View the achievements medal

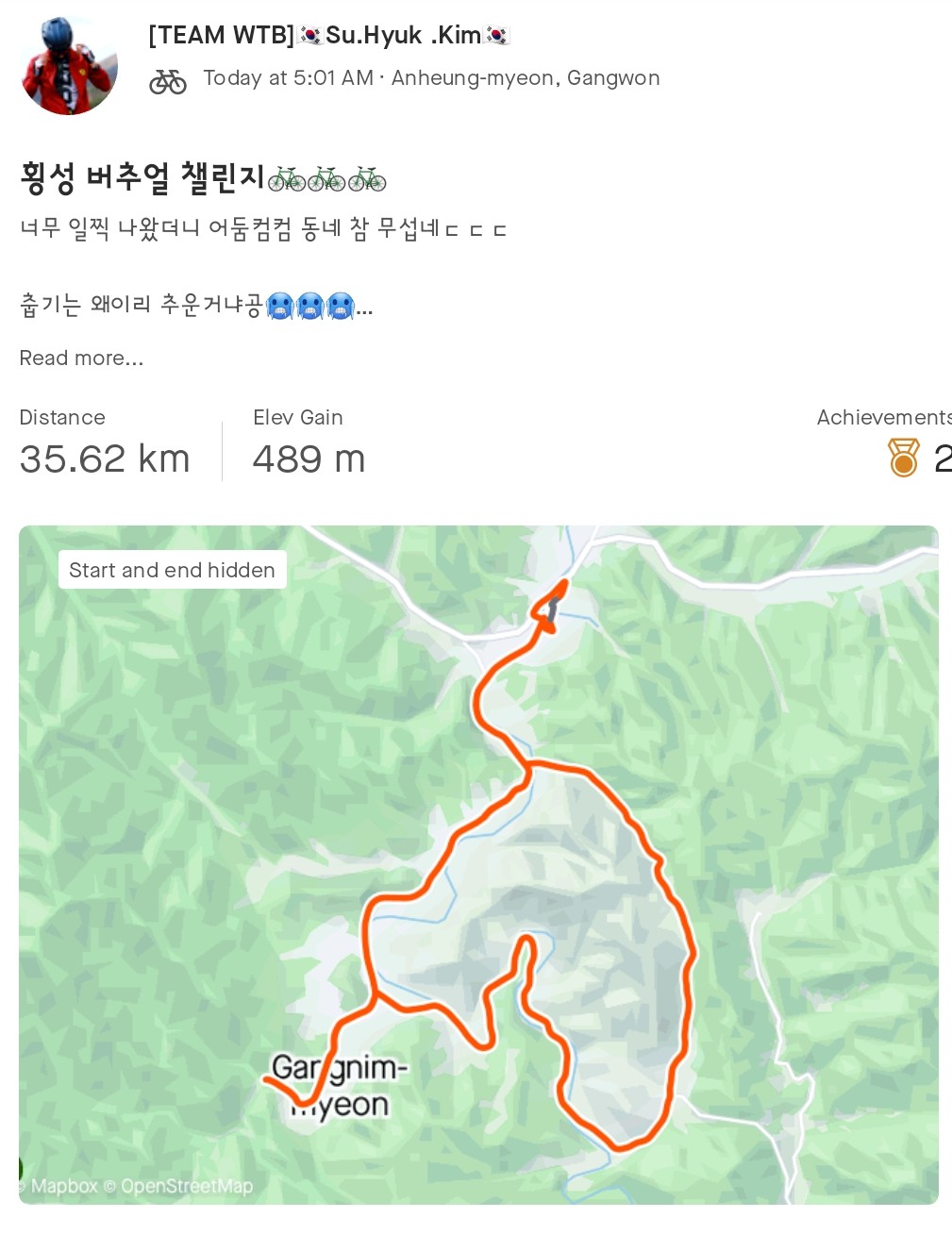pyautogui.click(x=904, y=458)
